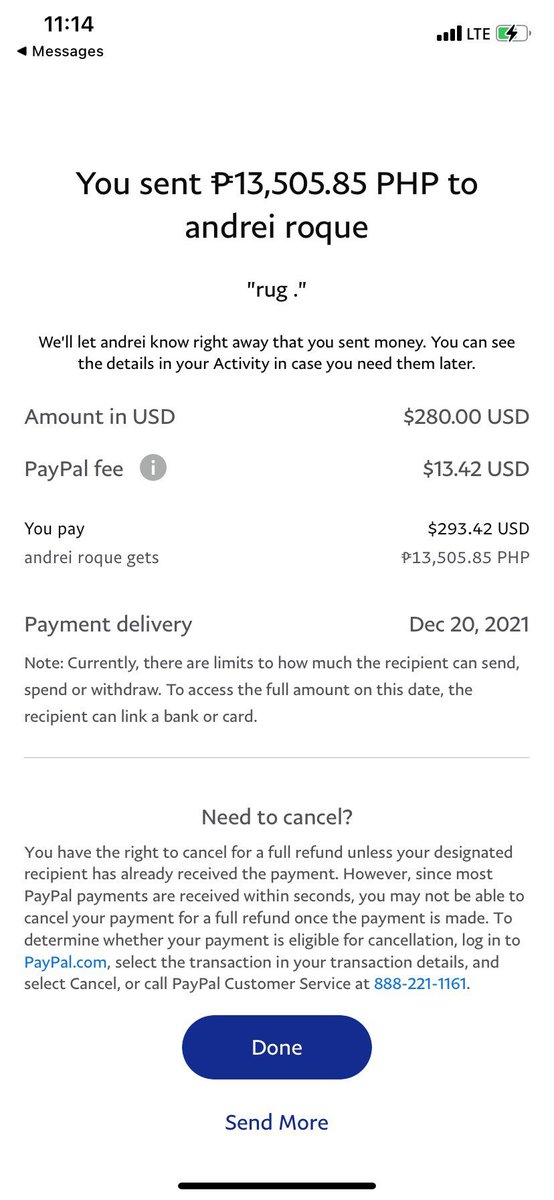Tap the PayPal fee info icon
Viewport: 554px width, 1200px height.
click(x=153, y=467)
